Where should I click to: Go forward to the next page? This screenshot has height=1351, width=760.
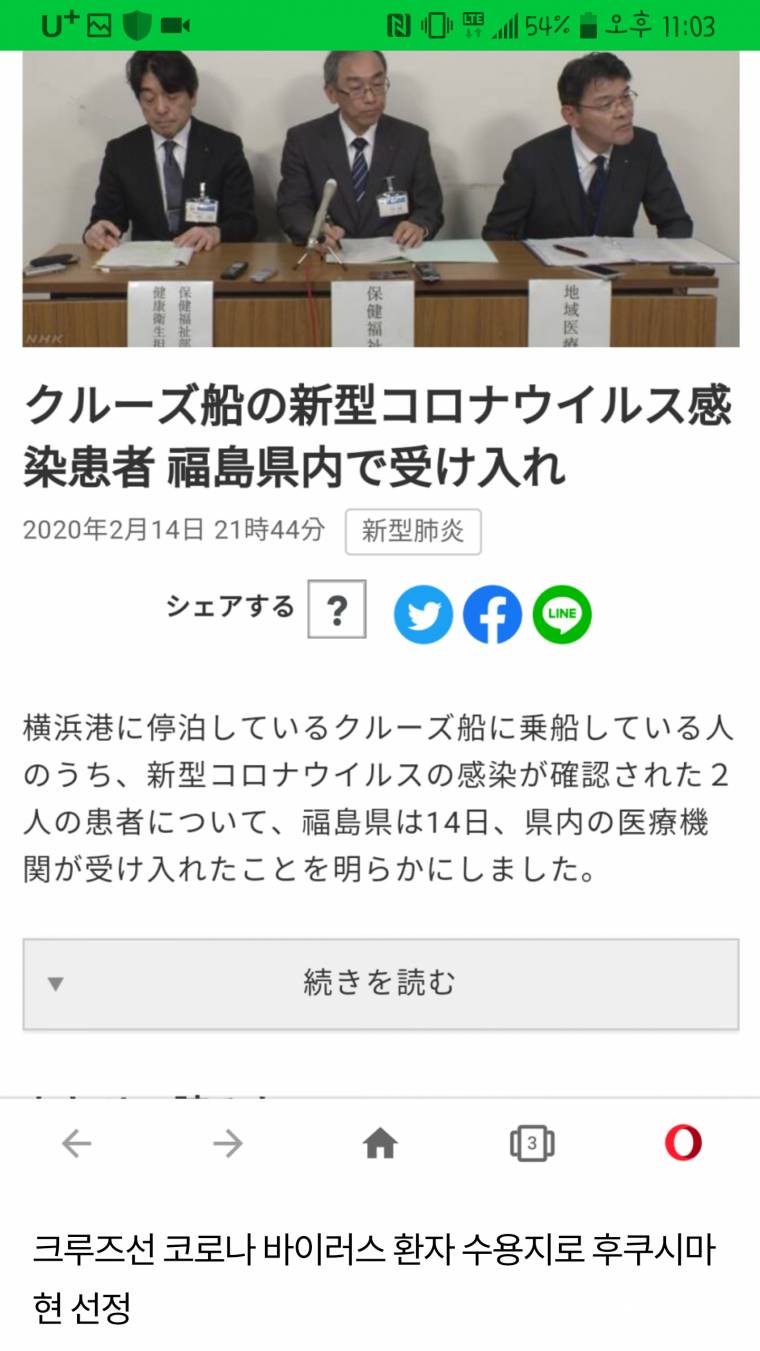pos(228,1143)
